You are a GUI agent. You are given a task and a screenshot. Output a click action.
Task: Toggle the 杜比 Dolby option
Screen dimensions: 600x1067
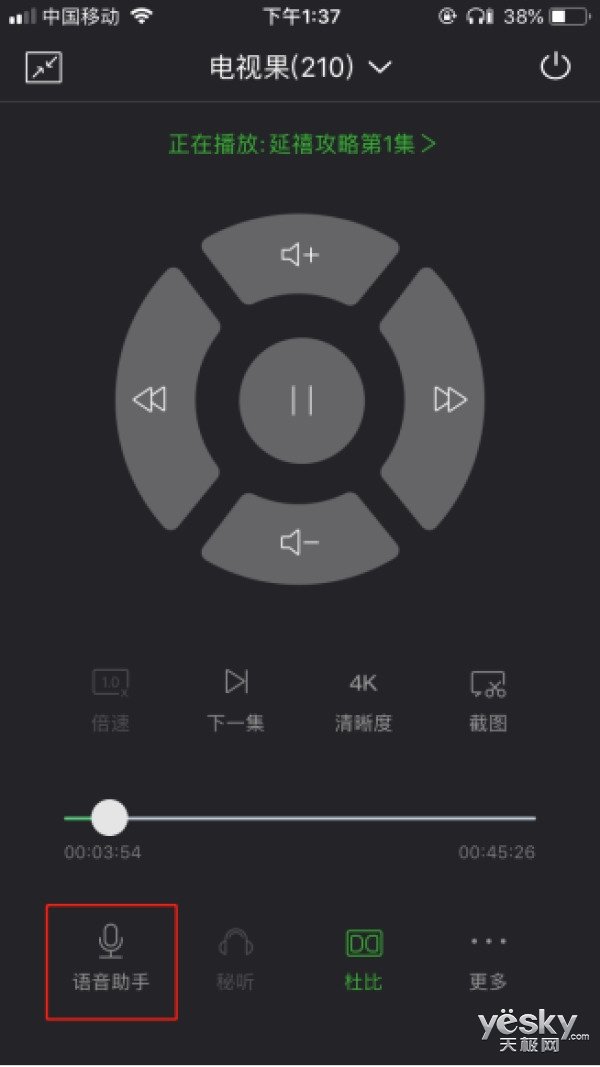[x=363, y=960]
